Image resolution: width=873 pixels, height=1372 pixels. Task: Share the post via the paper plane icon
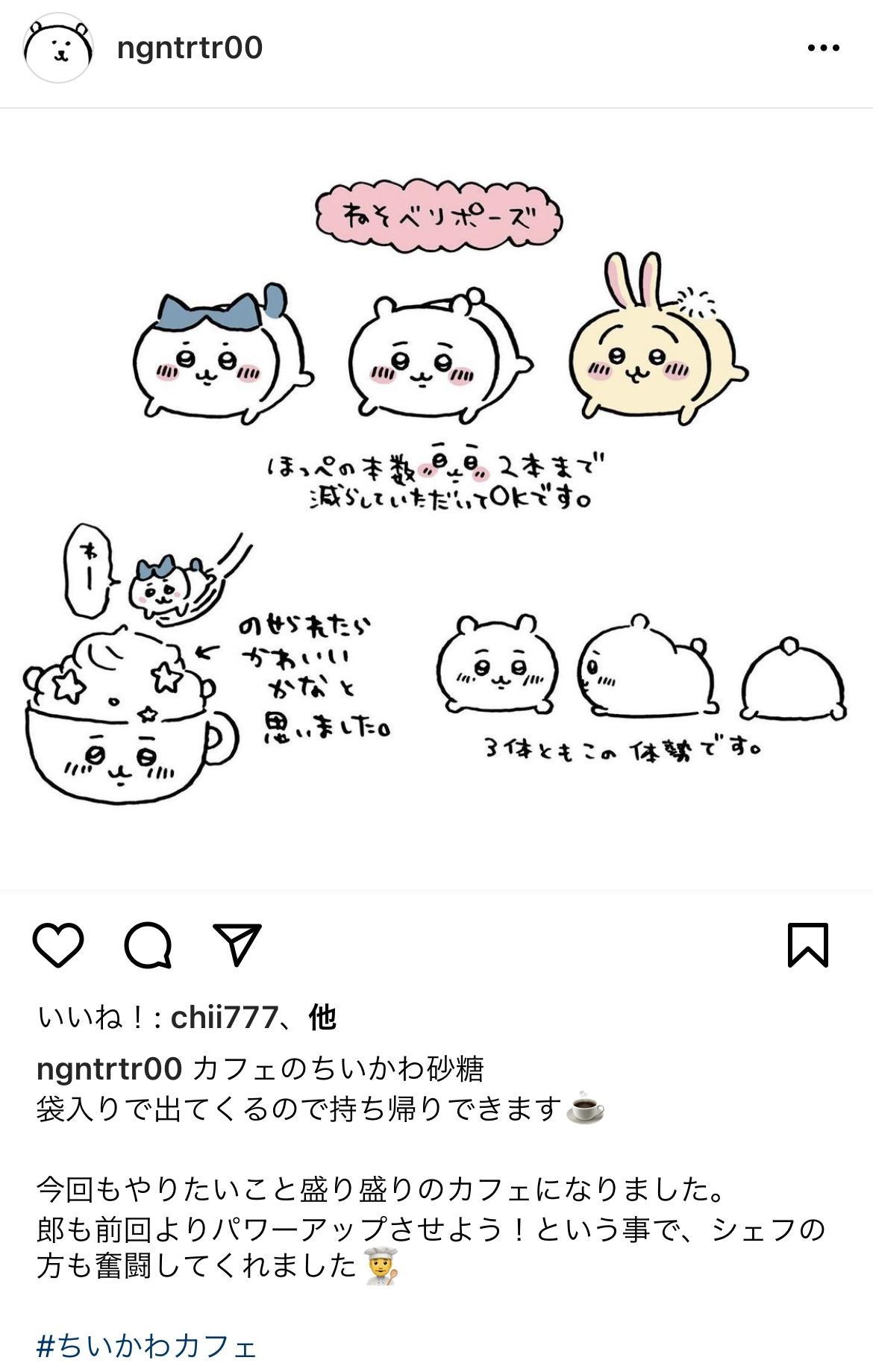[x=237, y=945]
